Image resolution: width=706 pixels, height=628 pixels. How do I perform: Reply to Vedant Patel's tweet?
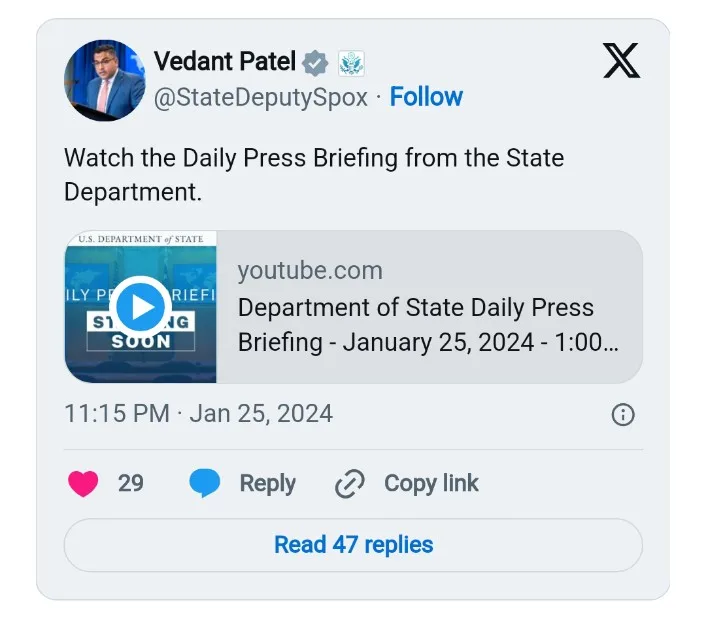pos(244,484)
